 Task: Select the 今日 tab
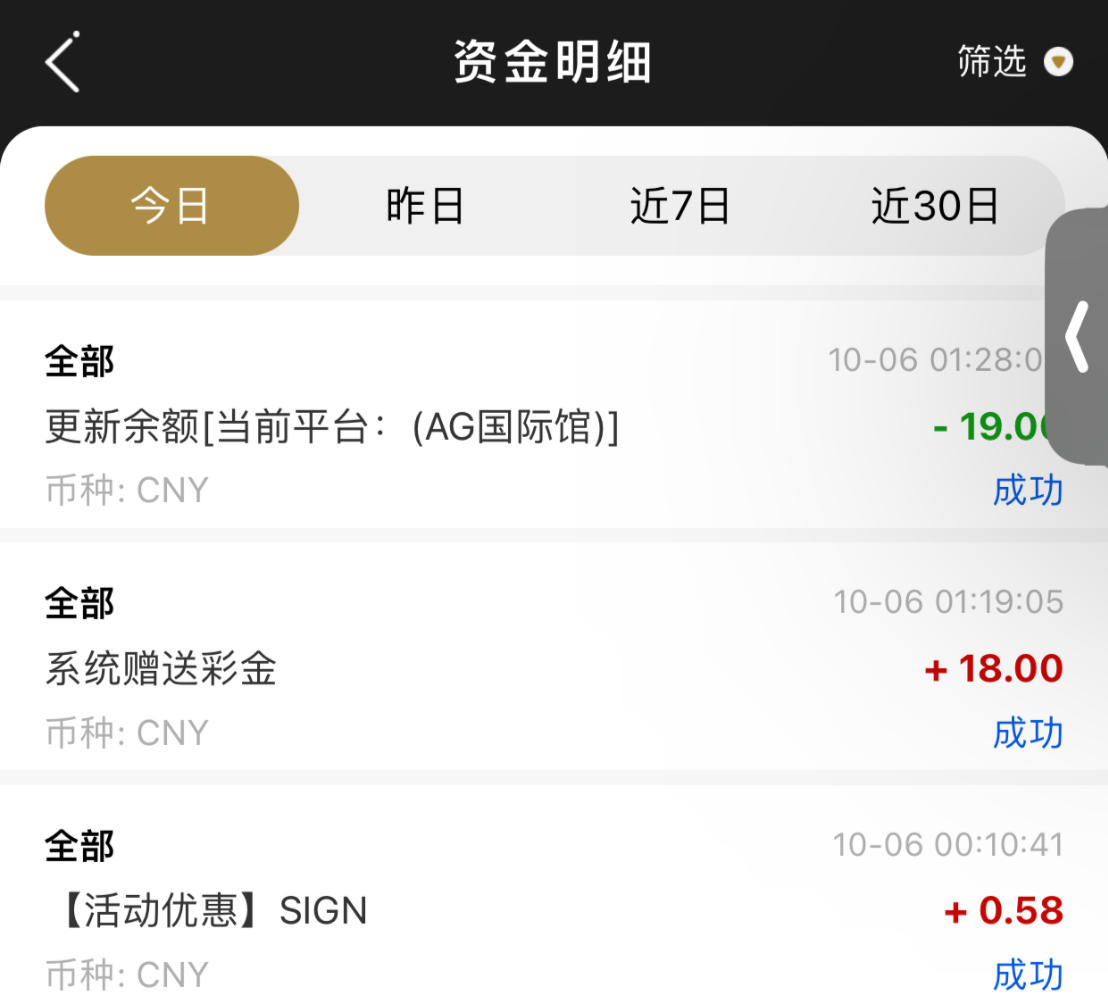[x=171, y=206]
